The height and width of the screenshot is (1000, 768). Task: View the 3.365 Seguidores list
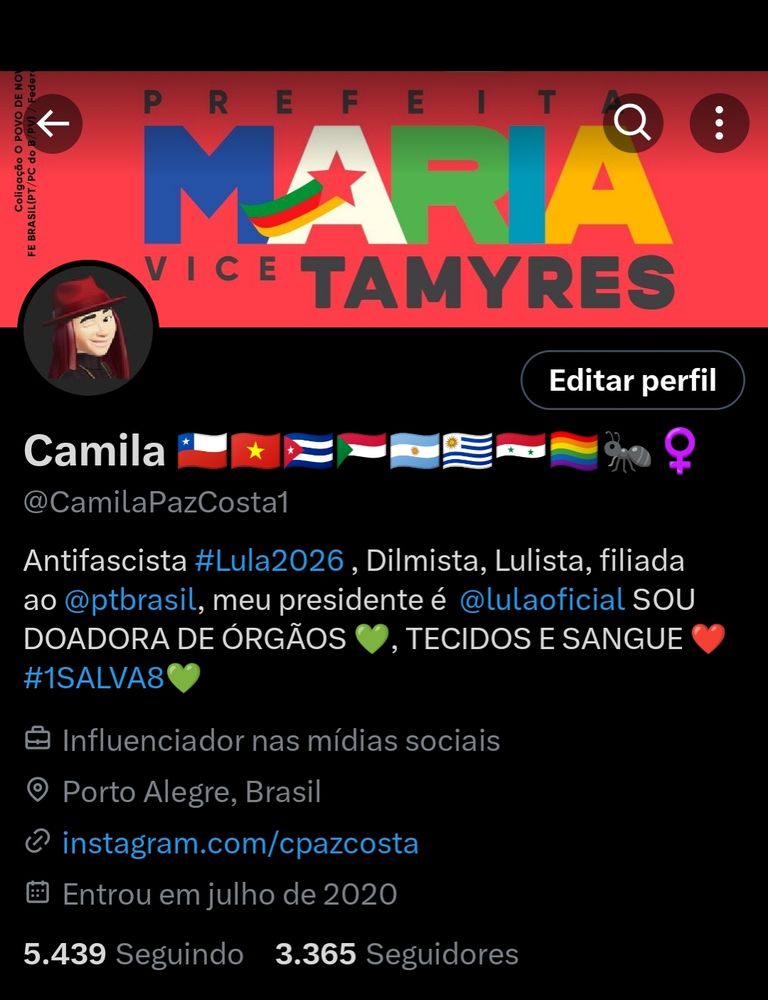tap(397, 953)
